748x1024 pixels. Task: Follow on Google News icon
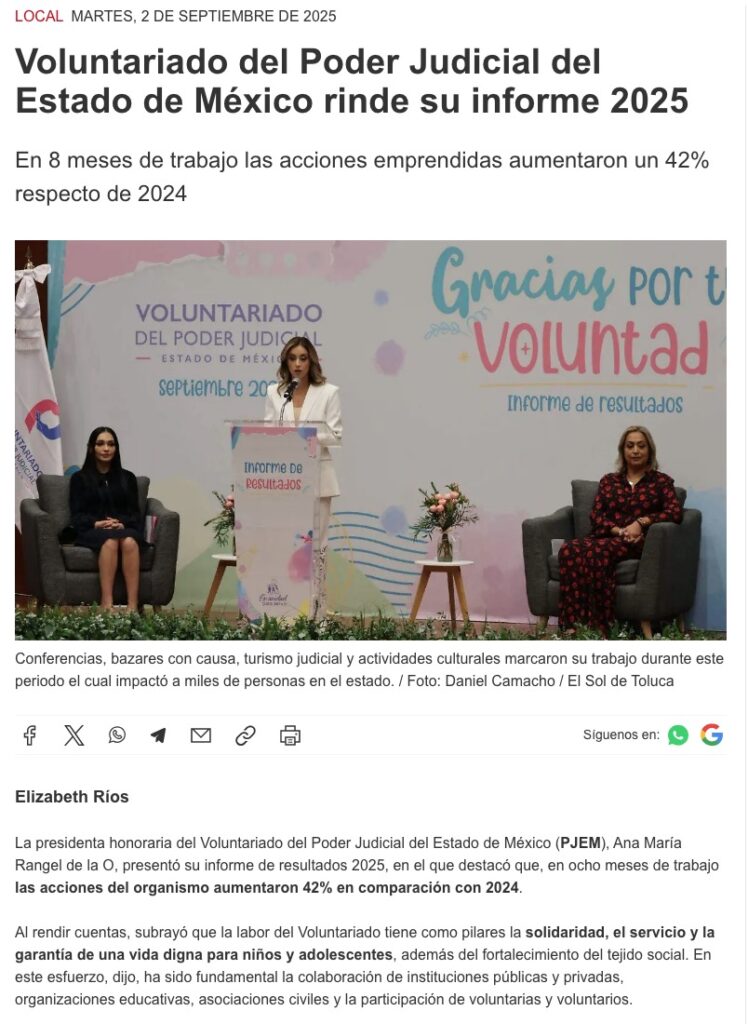712,736
